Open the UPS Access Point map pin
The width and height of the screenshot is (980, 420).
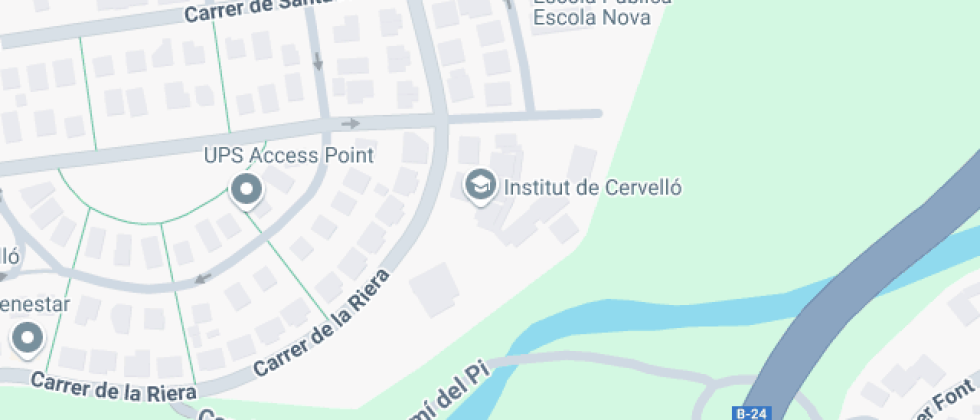246,189
